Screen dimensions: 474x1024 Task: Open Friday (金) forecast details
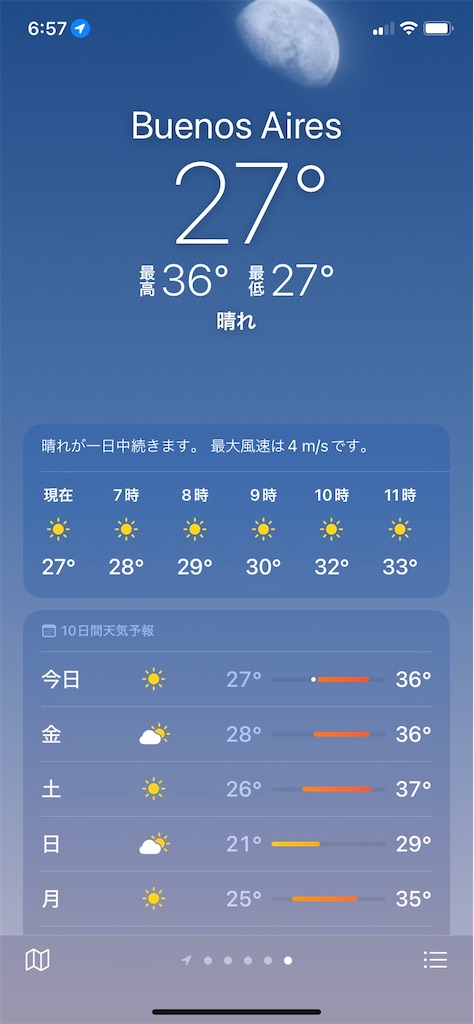coord(236,734)
